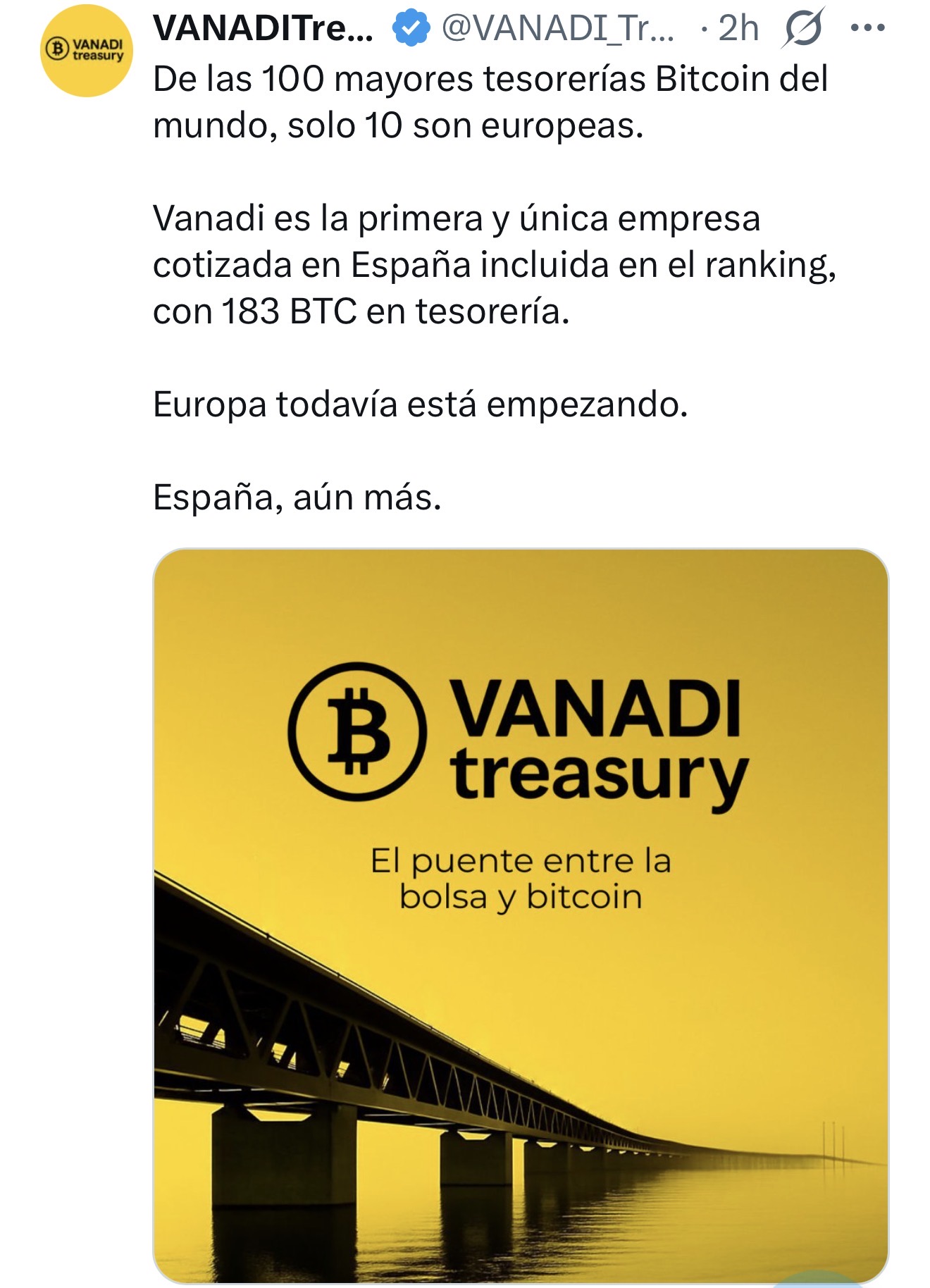Click the verification checkmark next to VANADITre
The width and height of the screenshot is (930, 1288).
(x=407, y=28)
